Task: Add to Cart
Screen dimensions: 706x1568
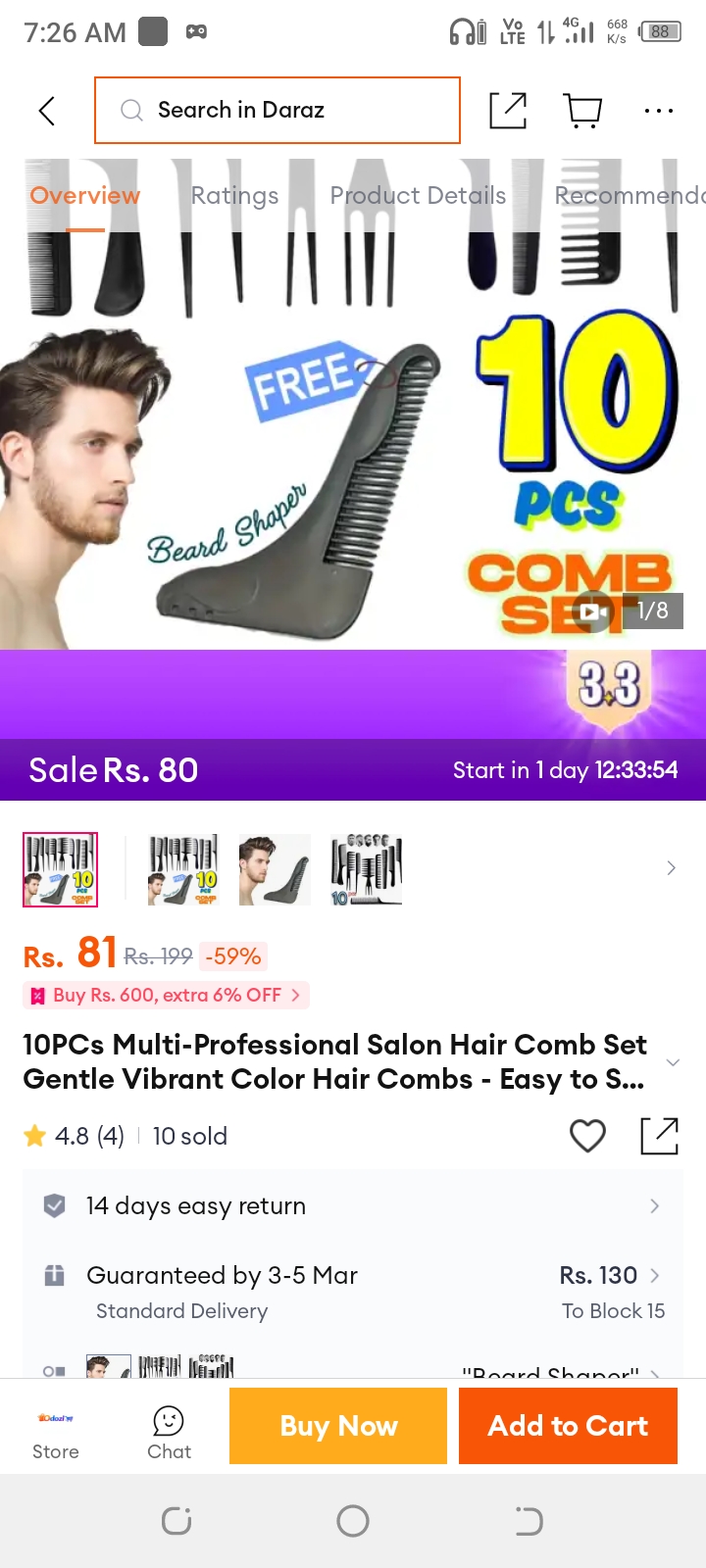Action: click(x=568, y=1426)
